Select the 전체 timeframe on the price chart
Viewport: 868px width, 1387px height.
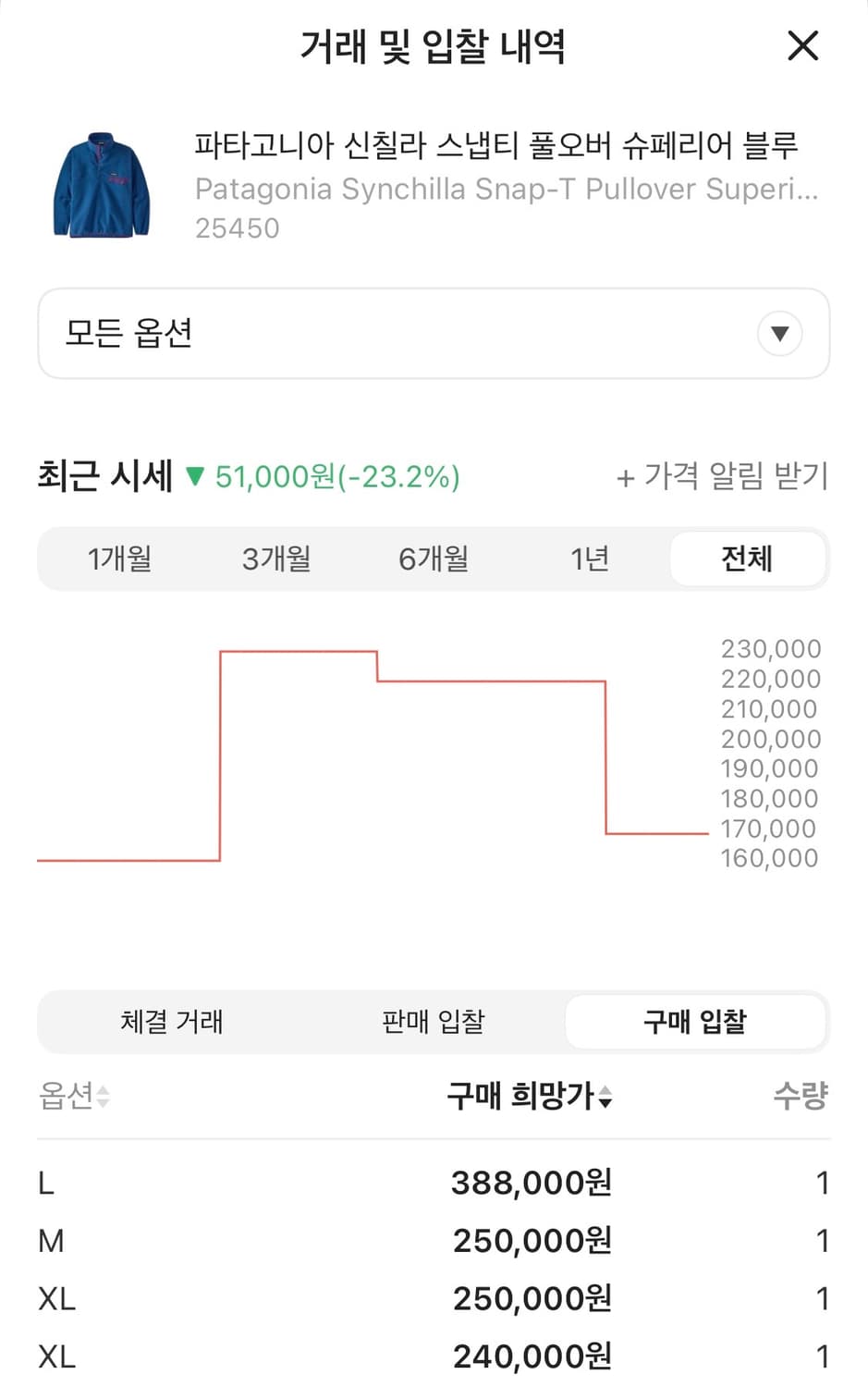coord(748,558)
